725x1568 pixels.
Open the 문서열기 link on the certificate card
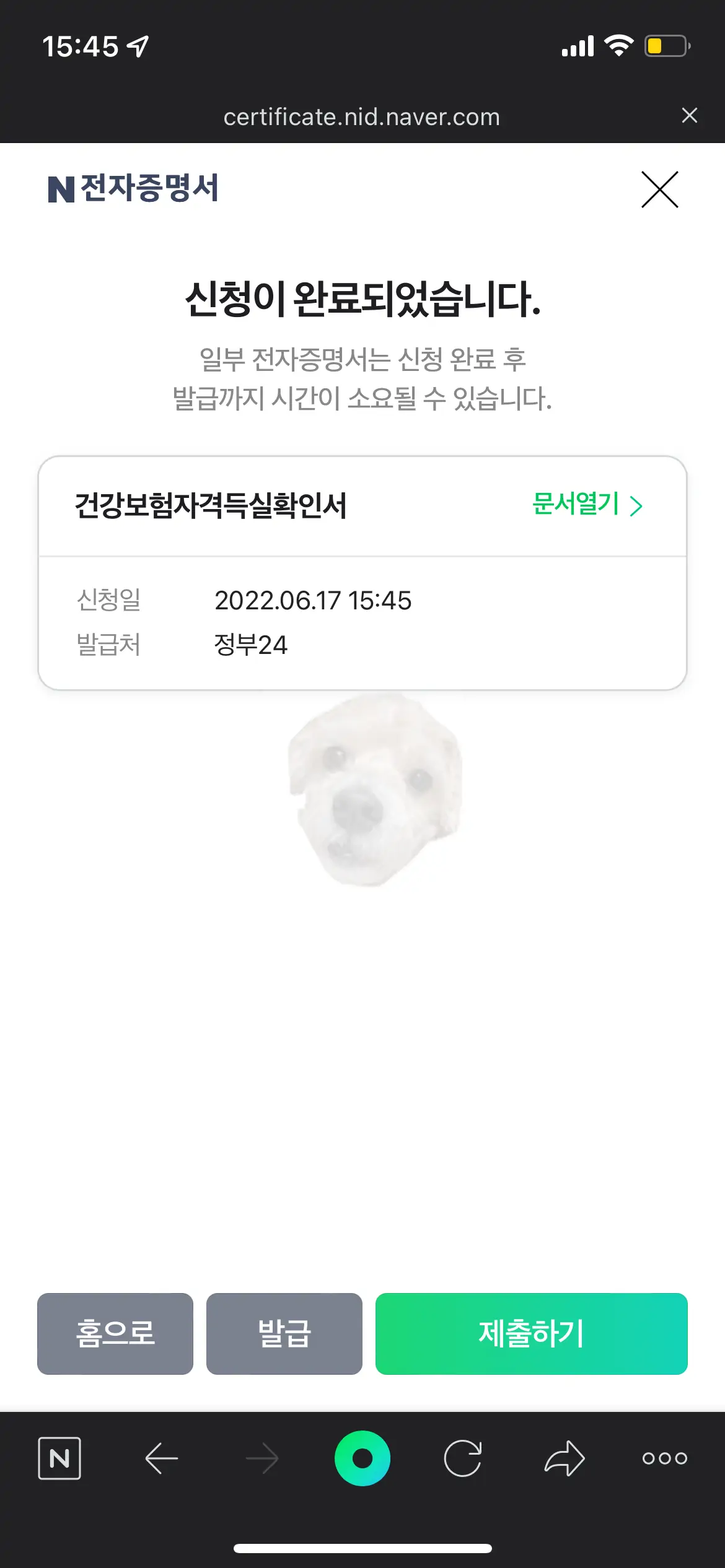tap(576, 505)
